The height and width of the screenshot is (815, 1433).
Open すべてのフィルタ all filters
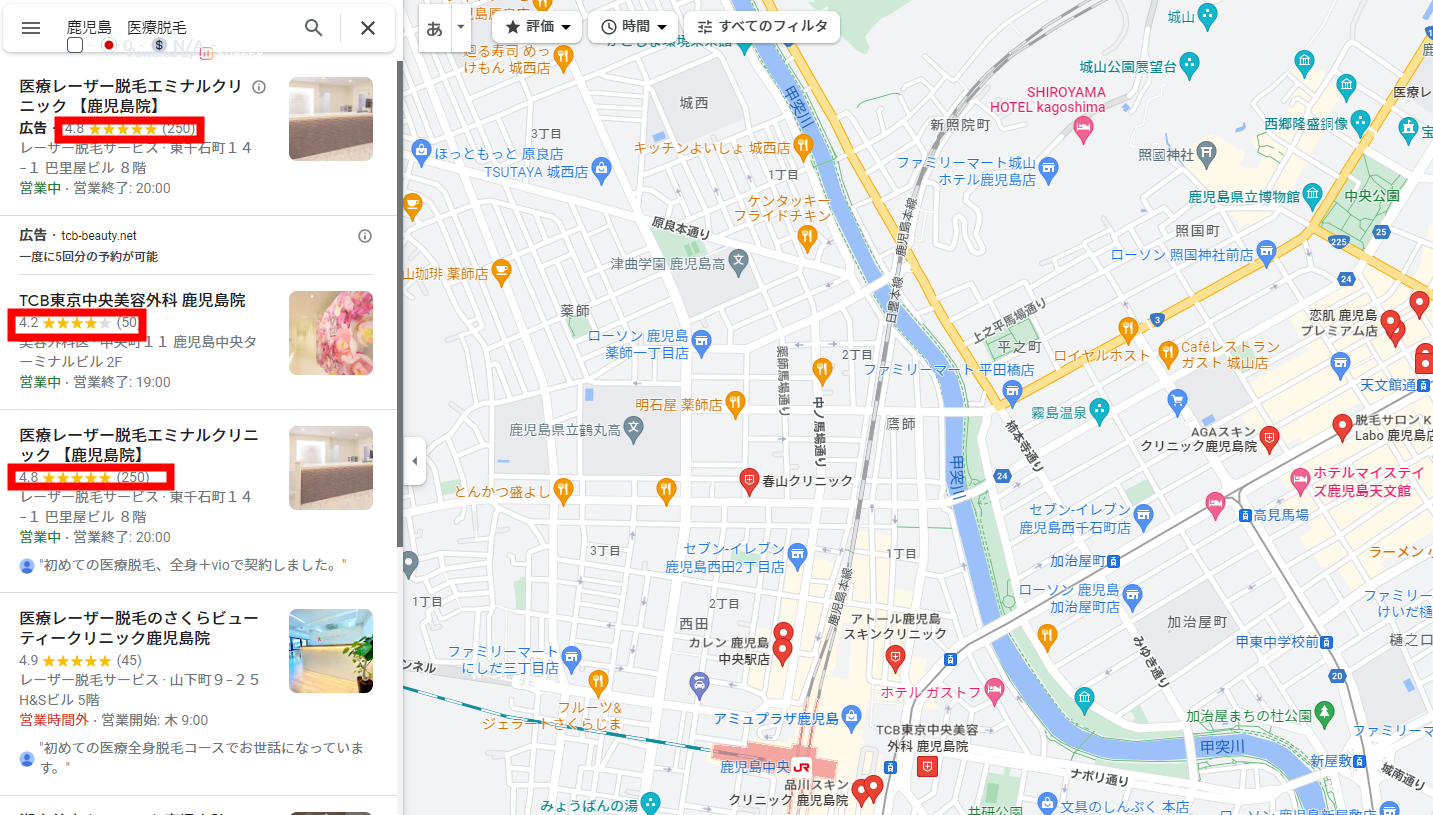(x=762, y=27)
